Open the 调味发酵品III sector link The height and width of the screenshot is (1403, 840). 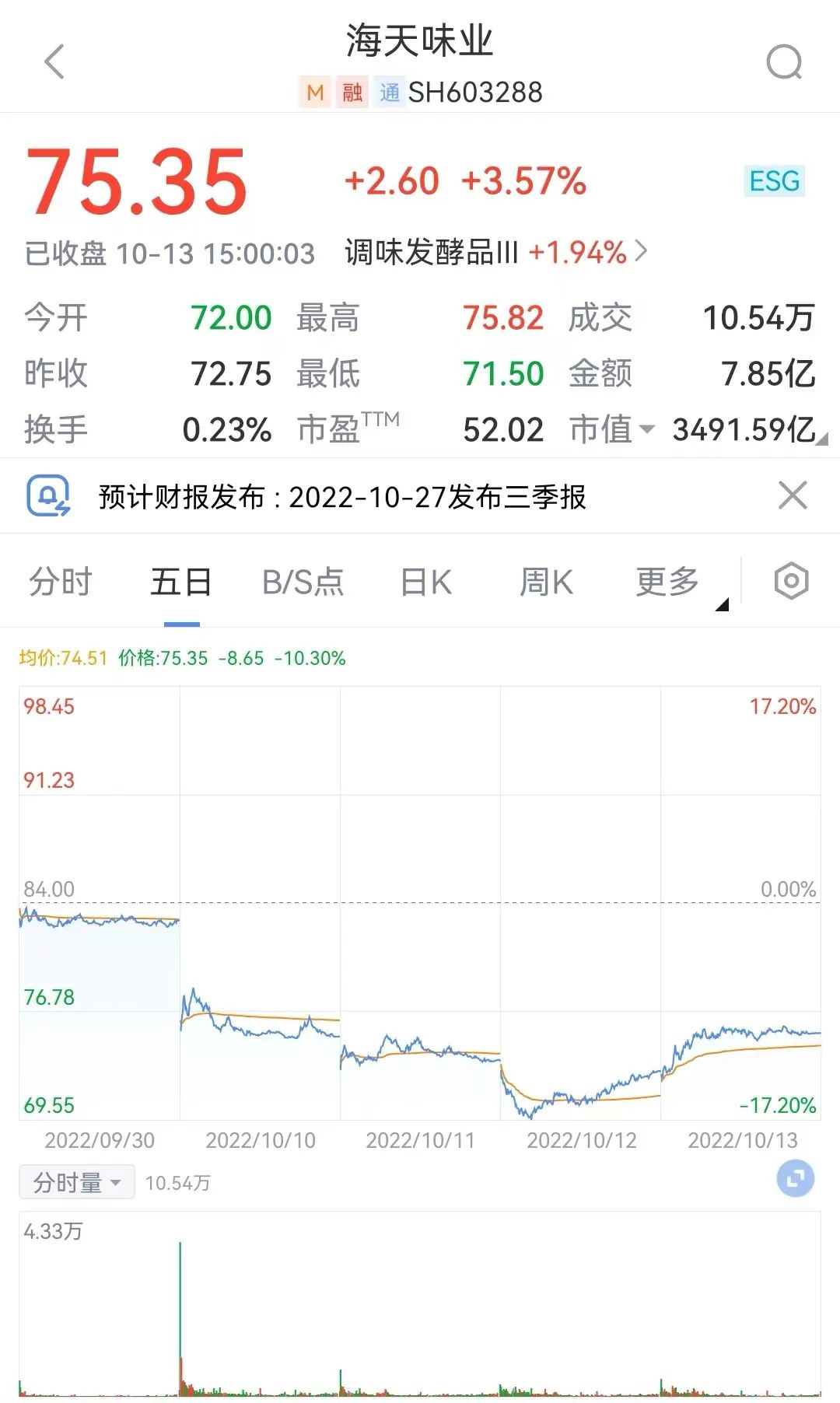(495, 252)
